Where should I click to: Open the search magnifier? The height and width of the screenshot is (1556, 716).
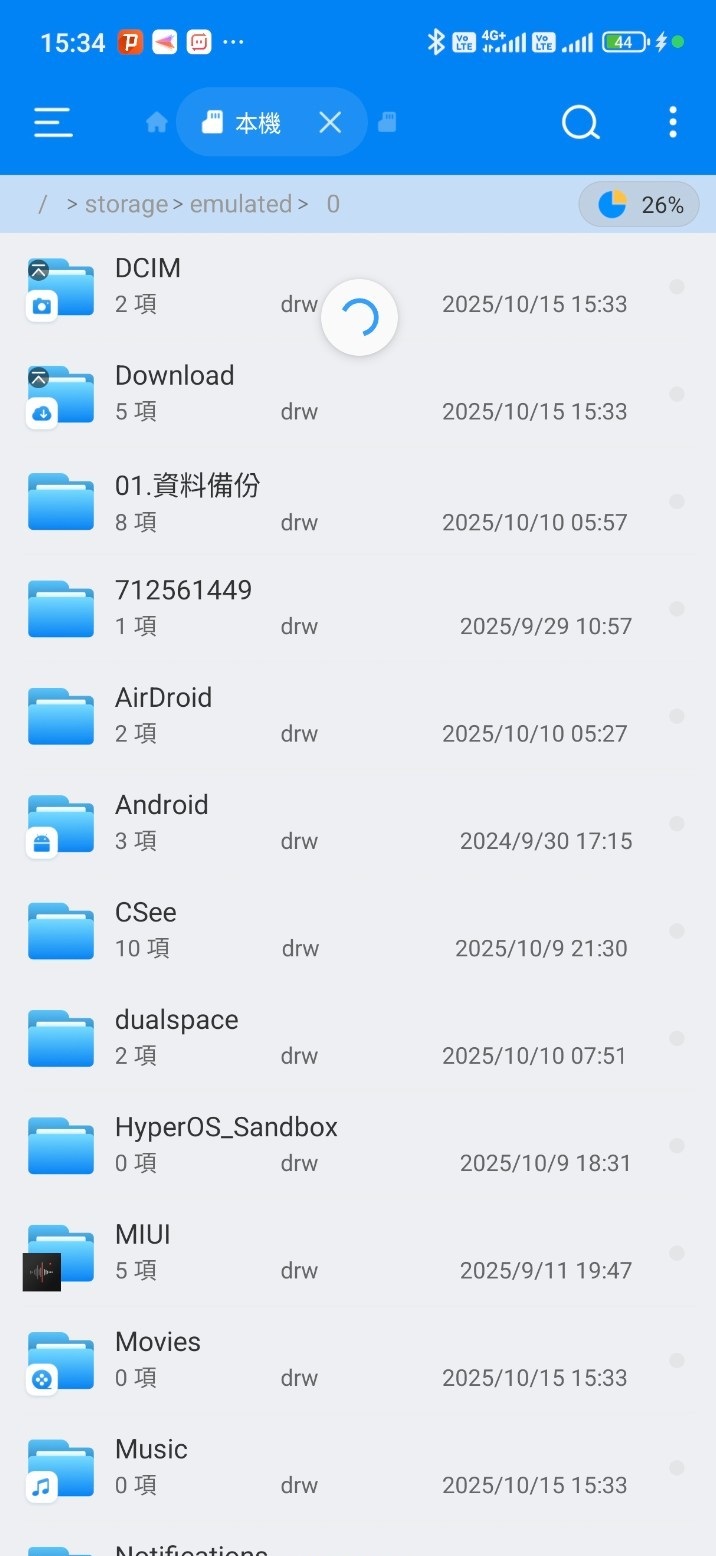(x=580, y=123)
